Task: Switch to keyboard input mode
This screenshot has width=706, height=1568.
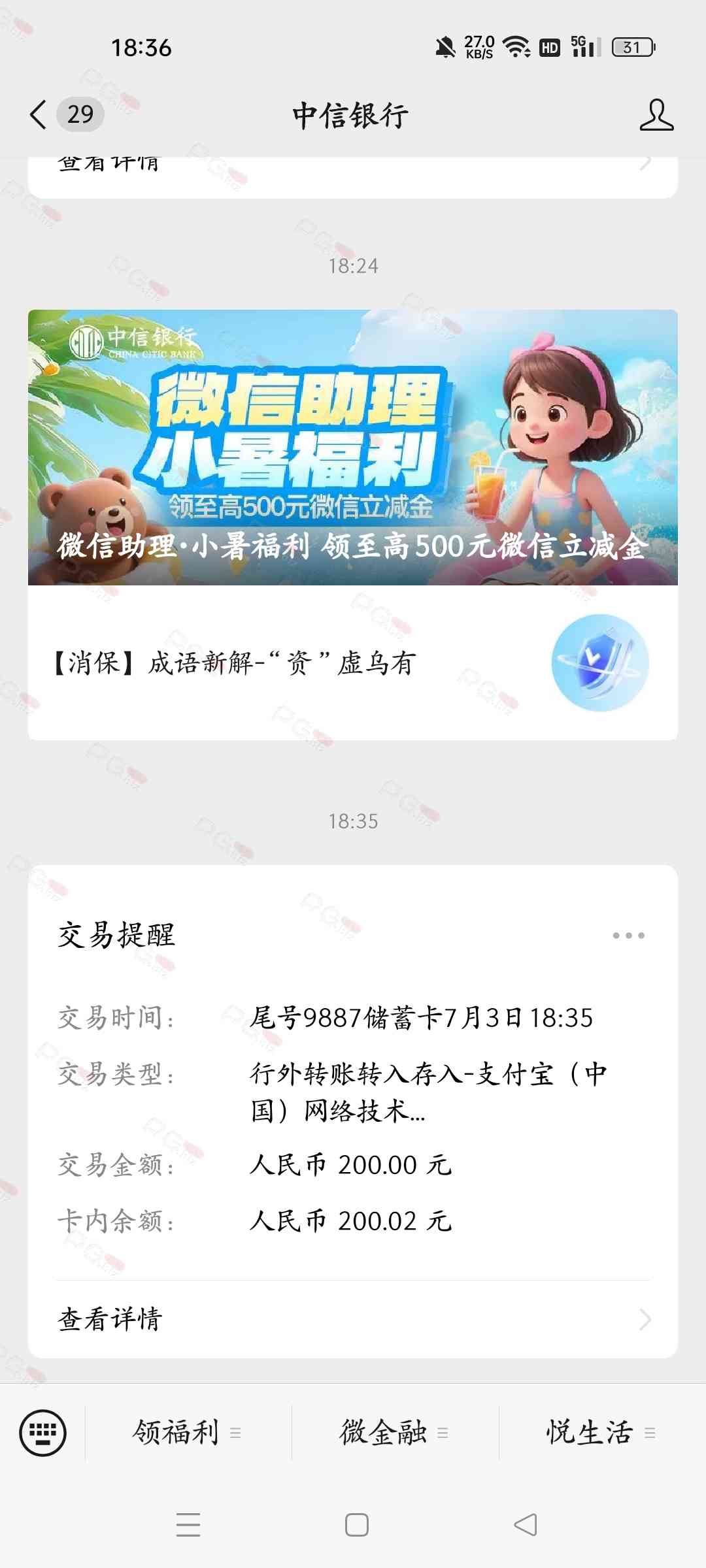Action: pos(43,1433)
